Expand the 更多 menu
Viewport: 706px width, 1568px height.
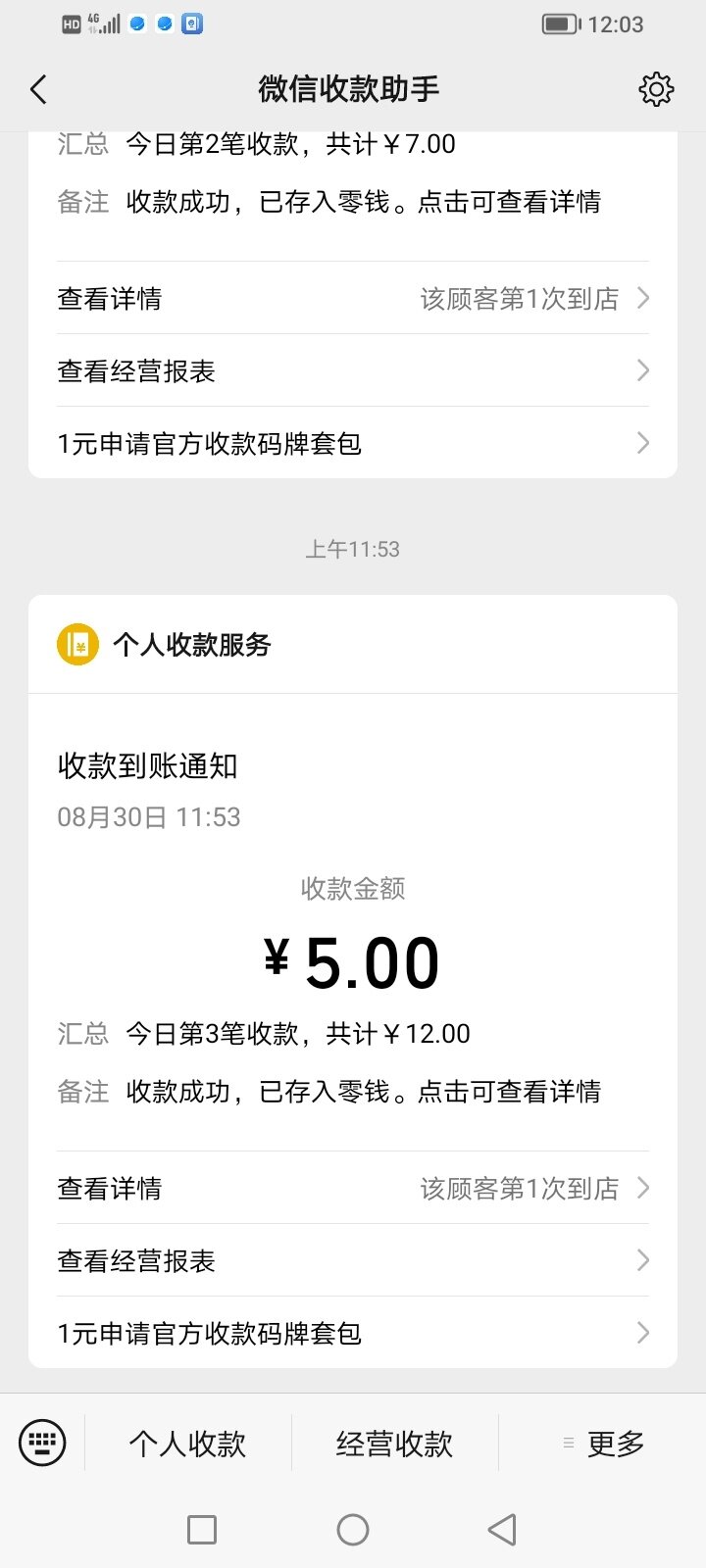602,1443
